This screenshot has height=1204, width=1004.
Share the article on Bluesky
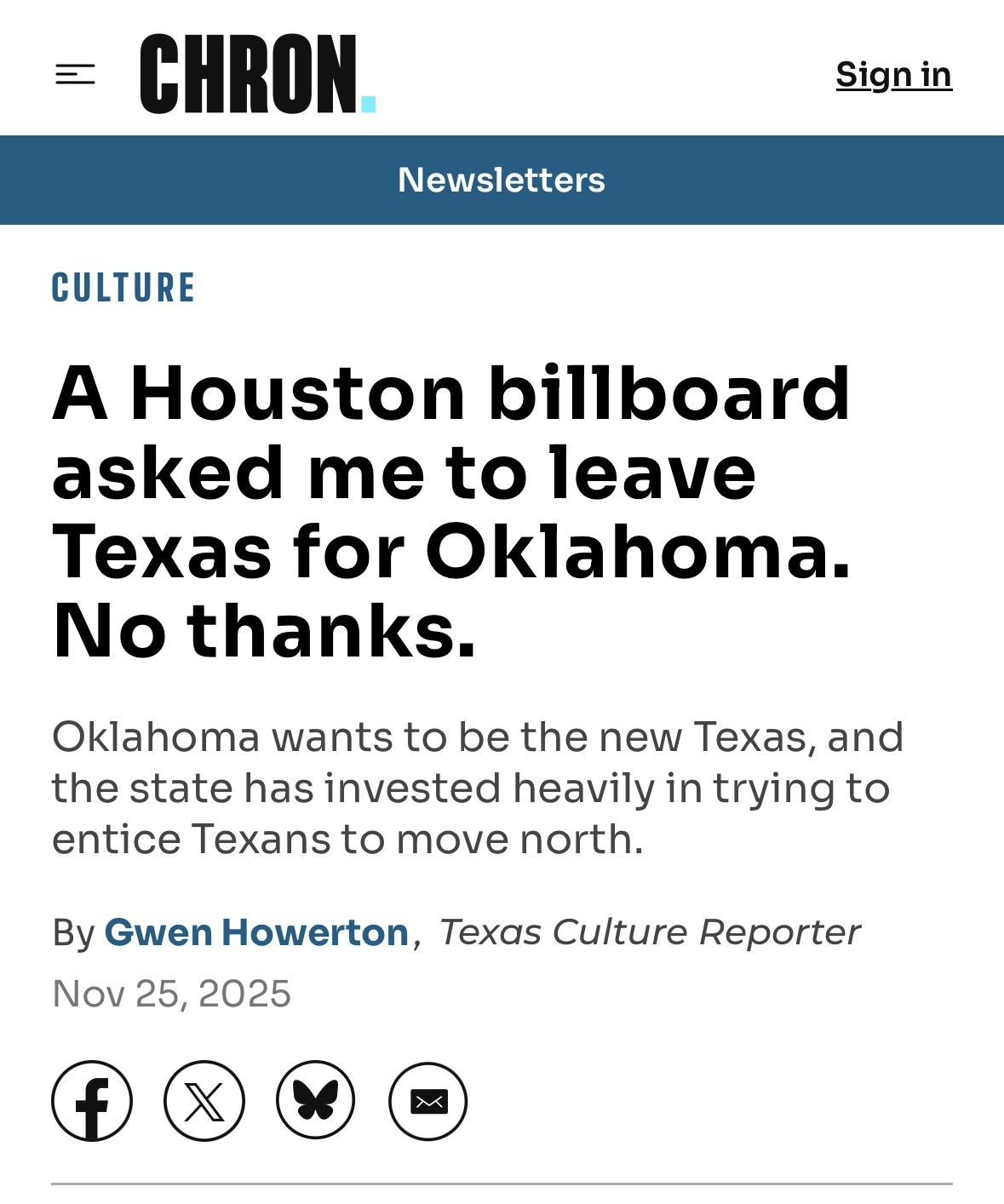click(316, 1101)
